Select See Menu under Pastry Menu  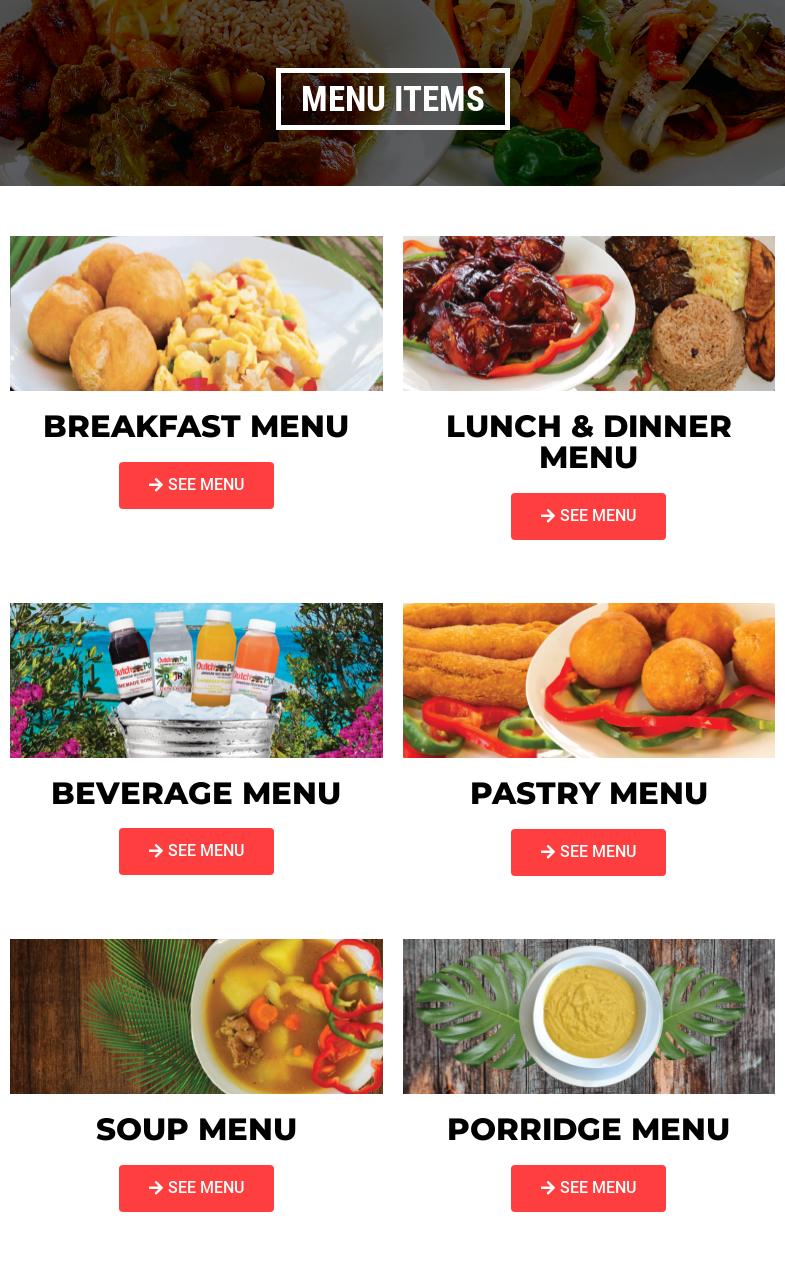(588, 852)
